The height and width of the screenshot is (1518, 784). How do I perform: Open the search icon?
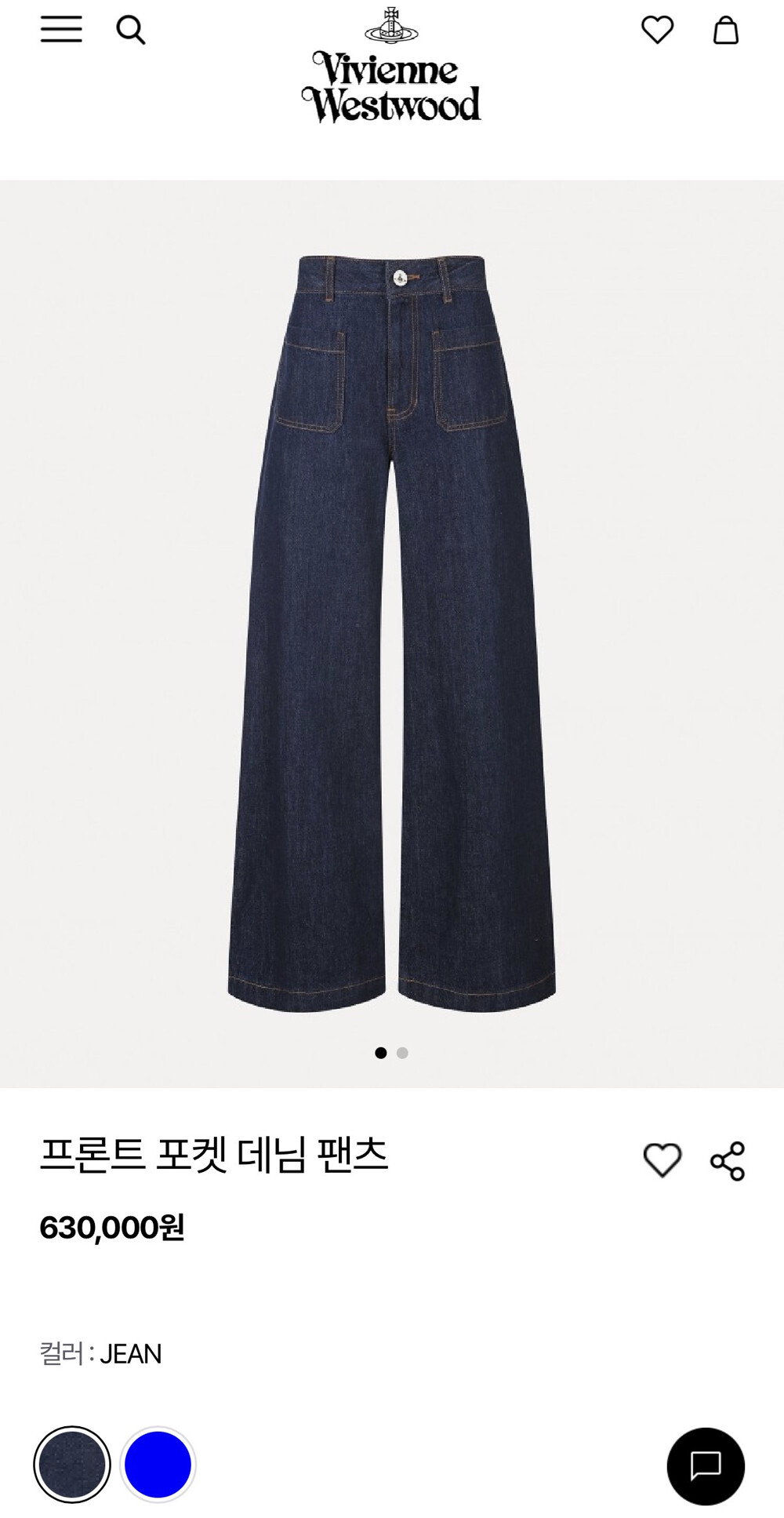(x=131, y=31)
